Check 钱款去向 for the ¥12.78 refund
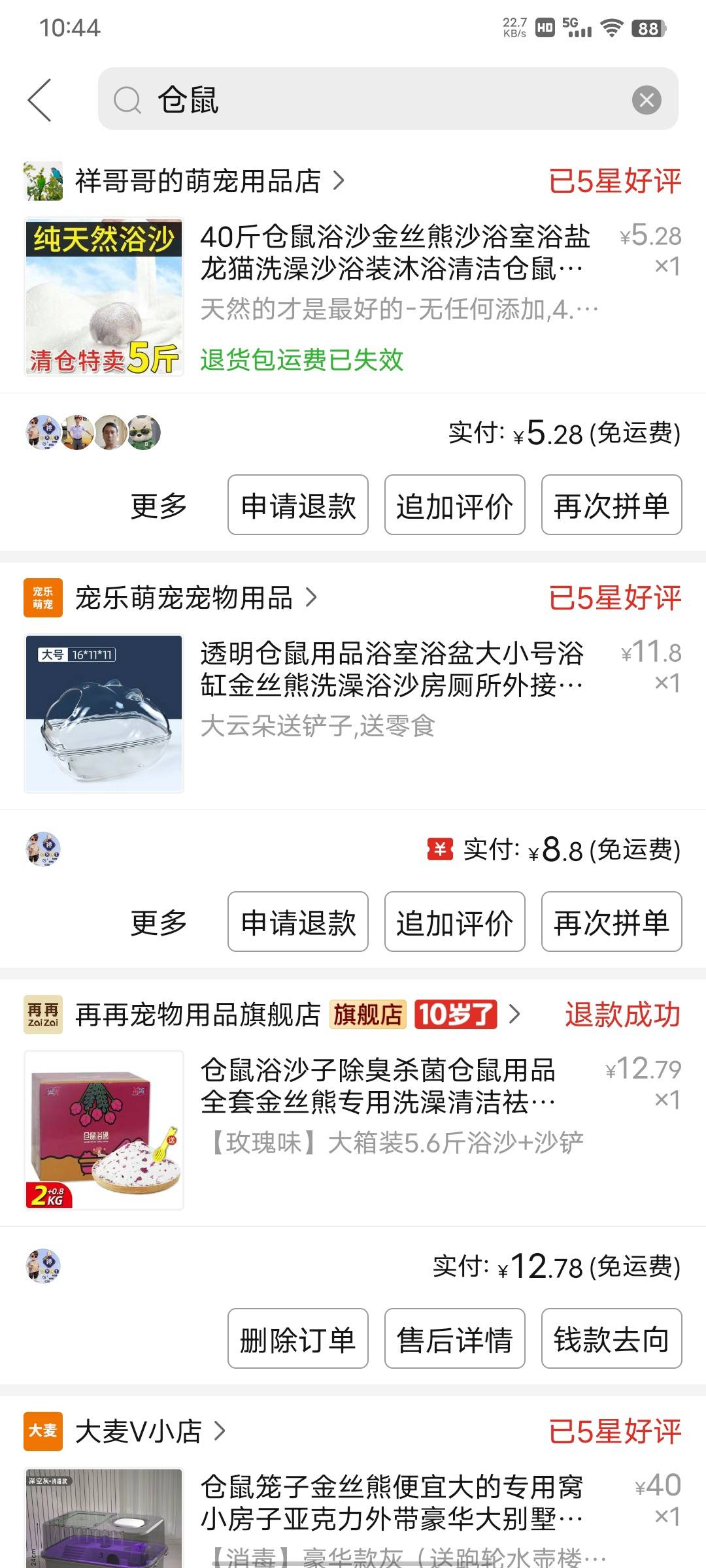The height and width of the screenshot is (1568, 706). click(x=611, y=1339)
